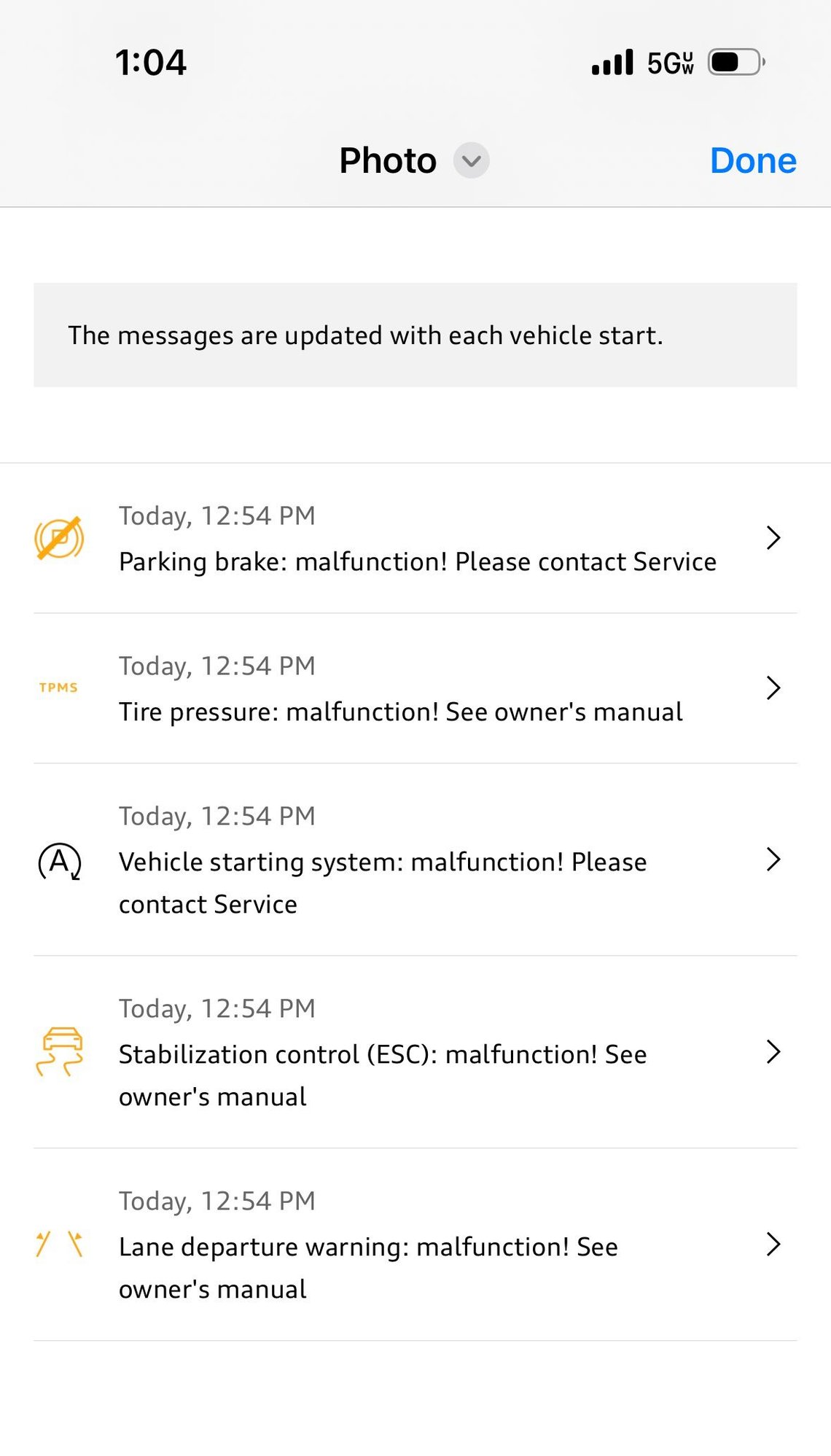
Task: Click the 5G network indicator
Action: (668, 63)
